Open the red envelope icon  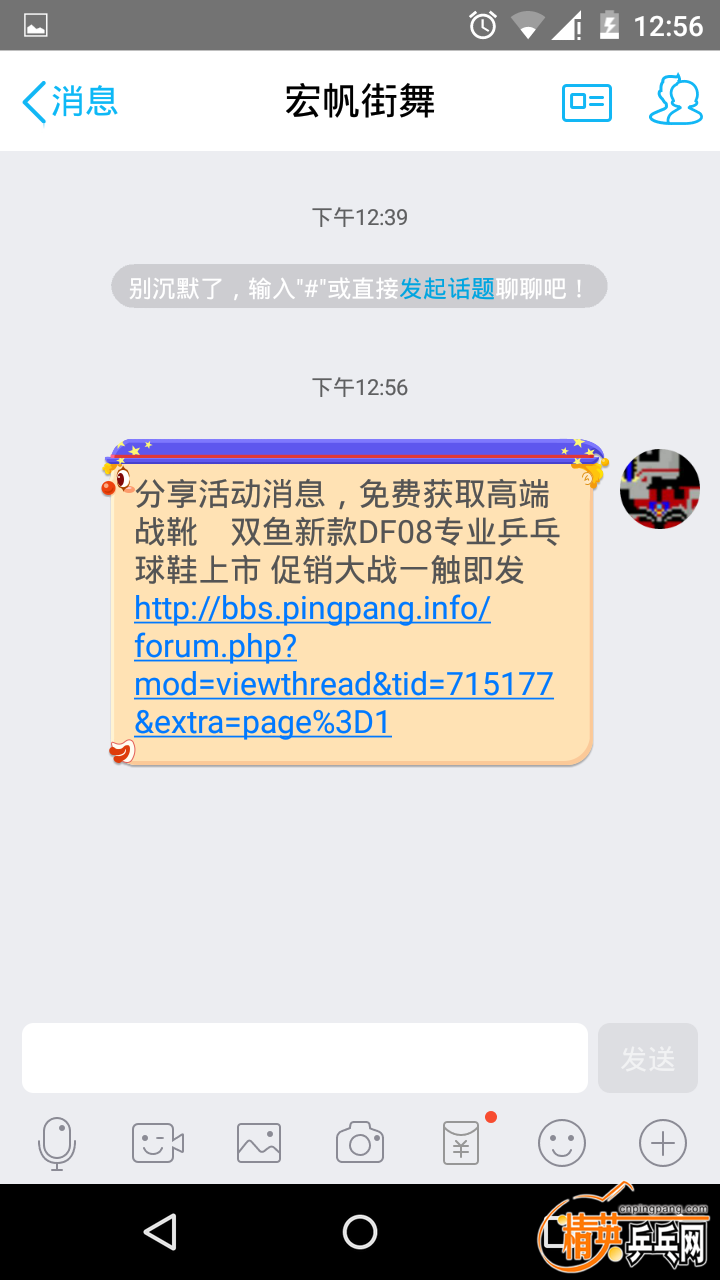[461, 1143]
